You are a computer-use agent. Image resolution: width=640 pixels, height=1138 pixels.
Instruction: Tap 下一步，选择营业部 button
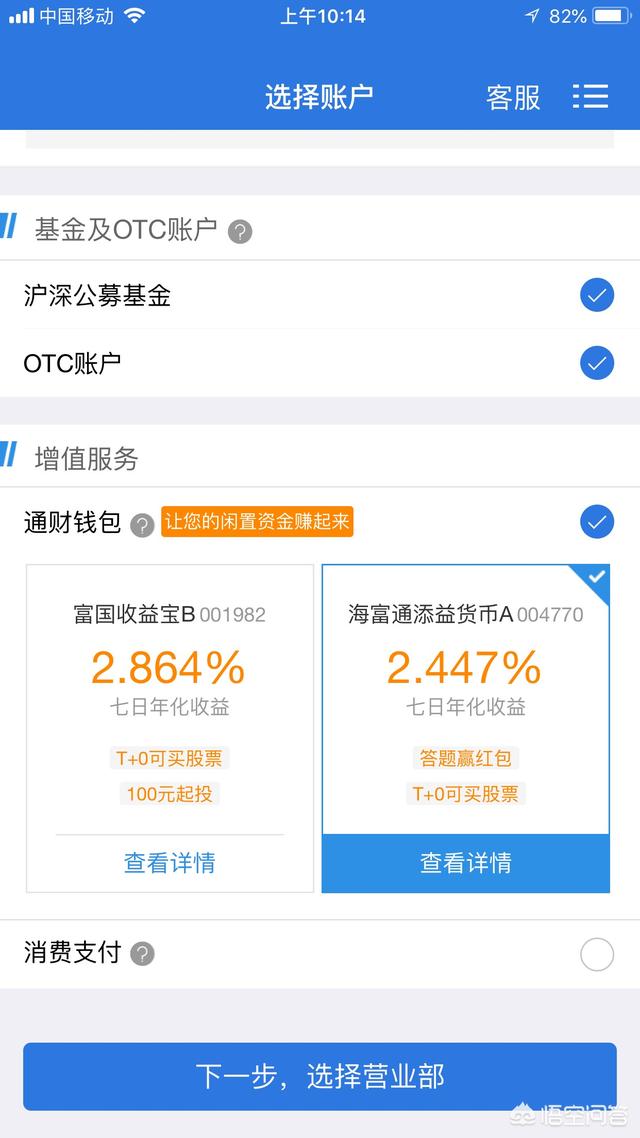[320, 1076]
